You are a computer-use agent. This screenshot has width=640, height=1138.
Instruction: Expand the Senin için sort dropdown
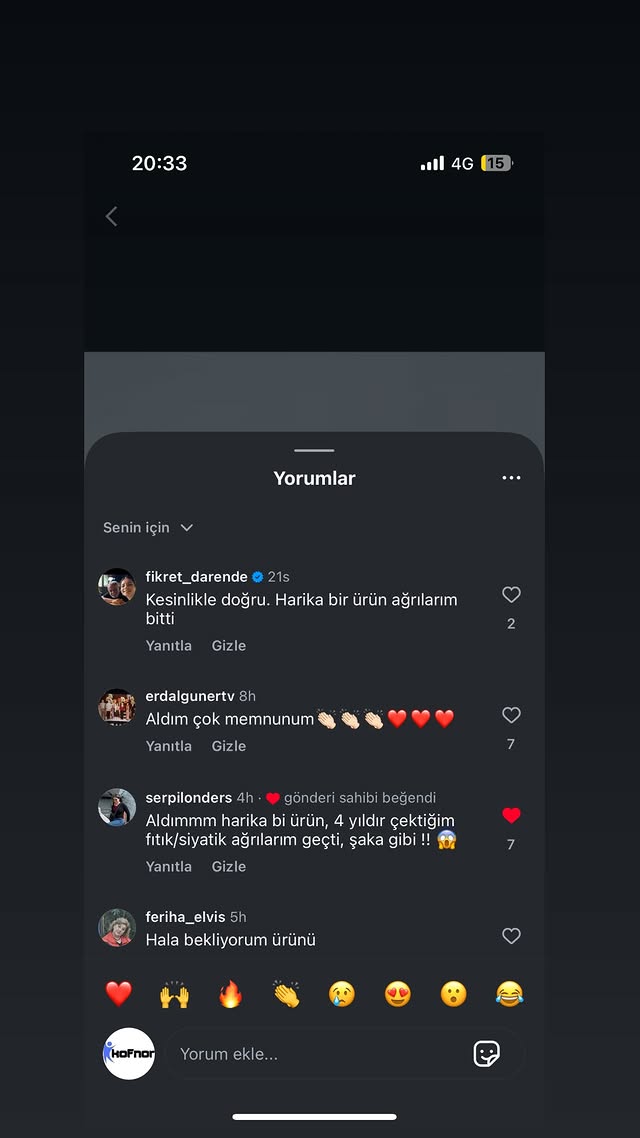pyautogui.click(x=148, y=527)
